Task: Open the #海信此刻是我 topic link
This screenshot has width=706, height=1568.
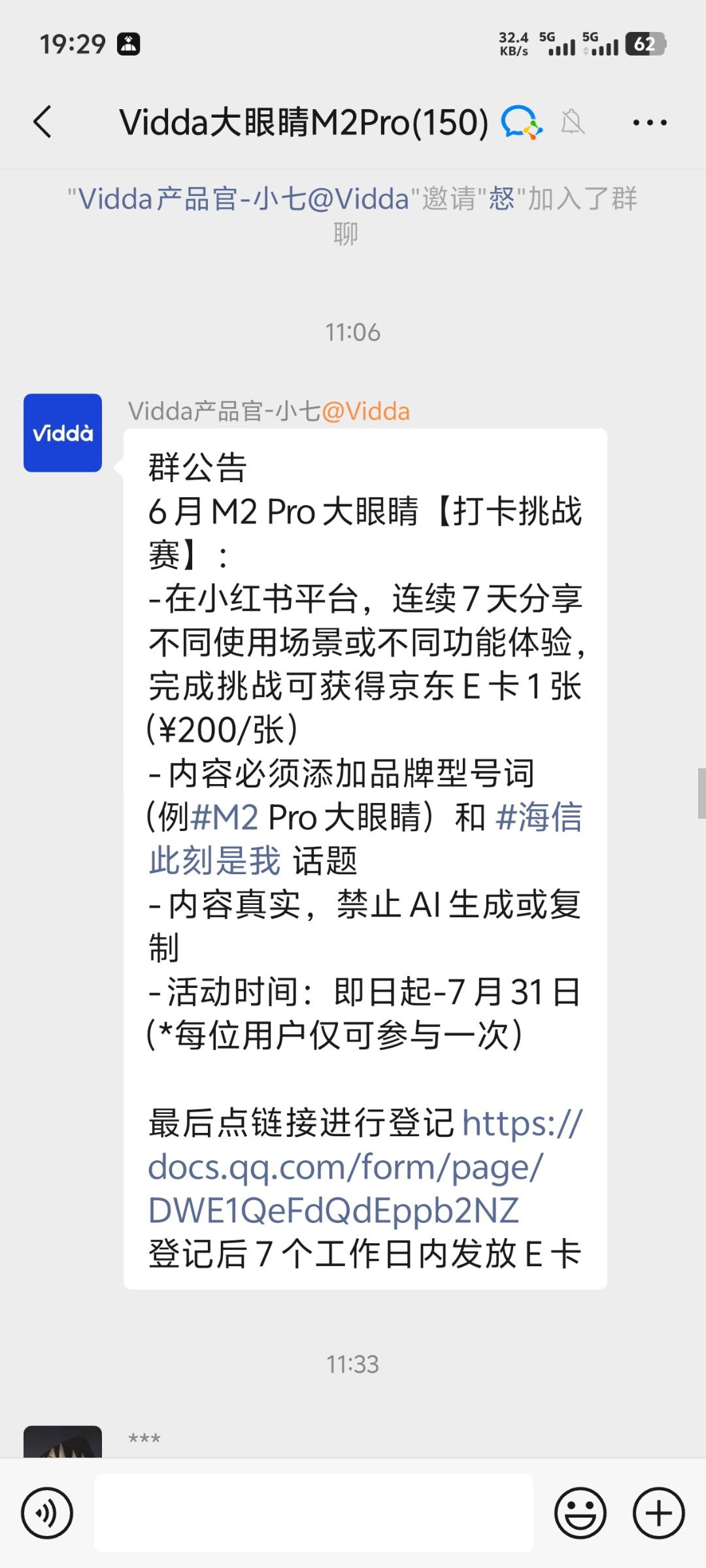Action: point(365,838)
